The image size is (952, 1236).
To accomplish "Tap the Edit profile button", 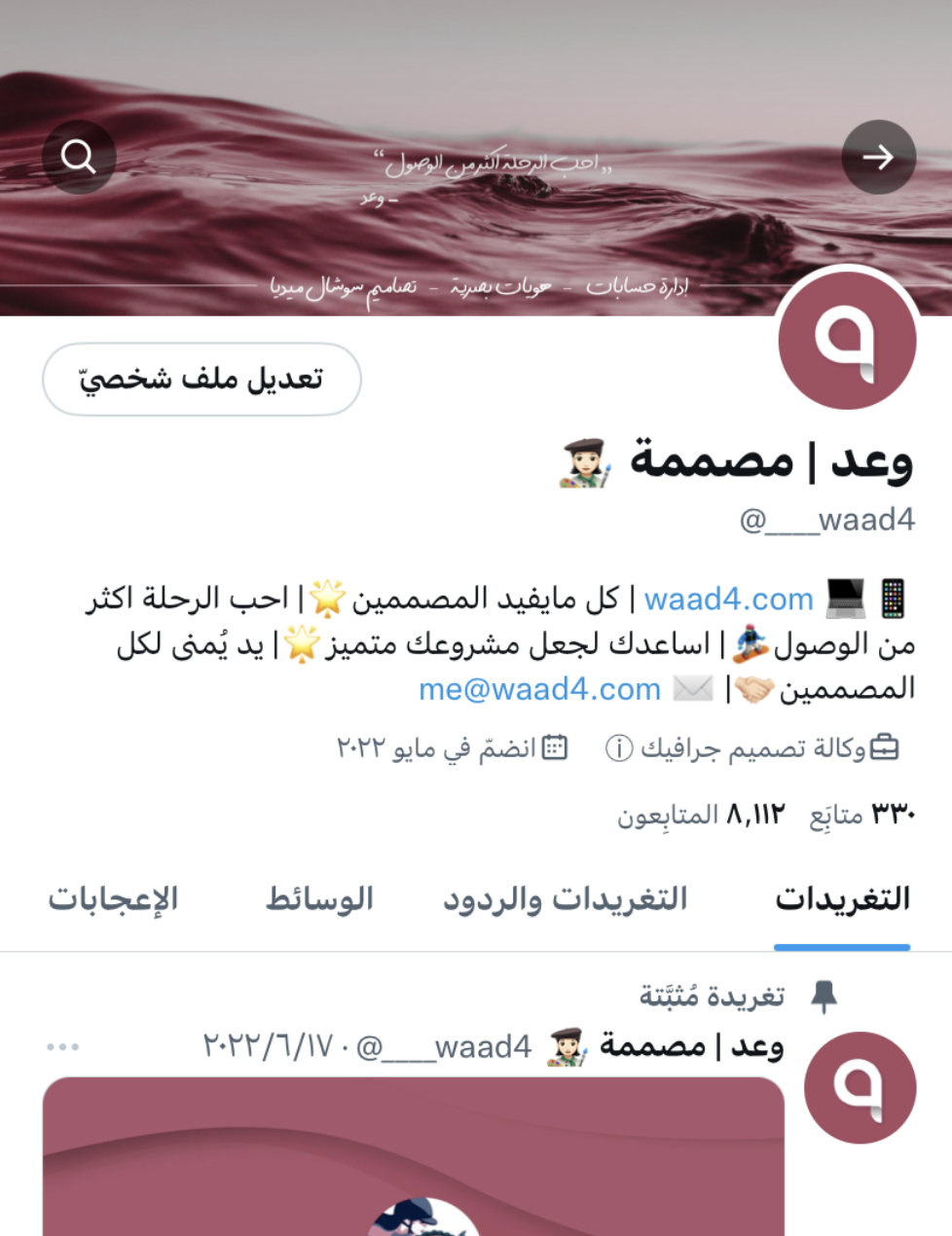I will [201, 380].
